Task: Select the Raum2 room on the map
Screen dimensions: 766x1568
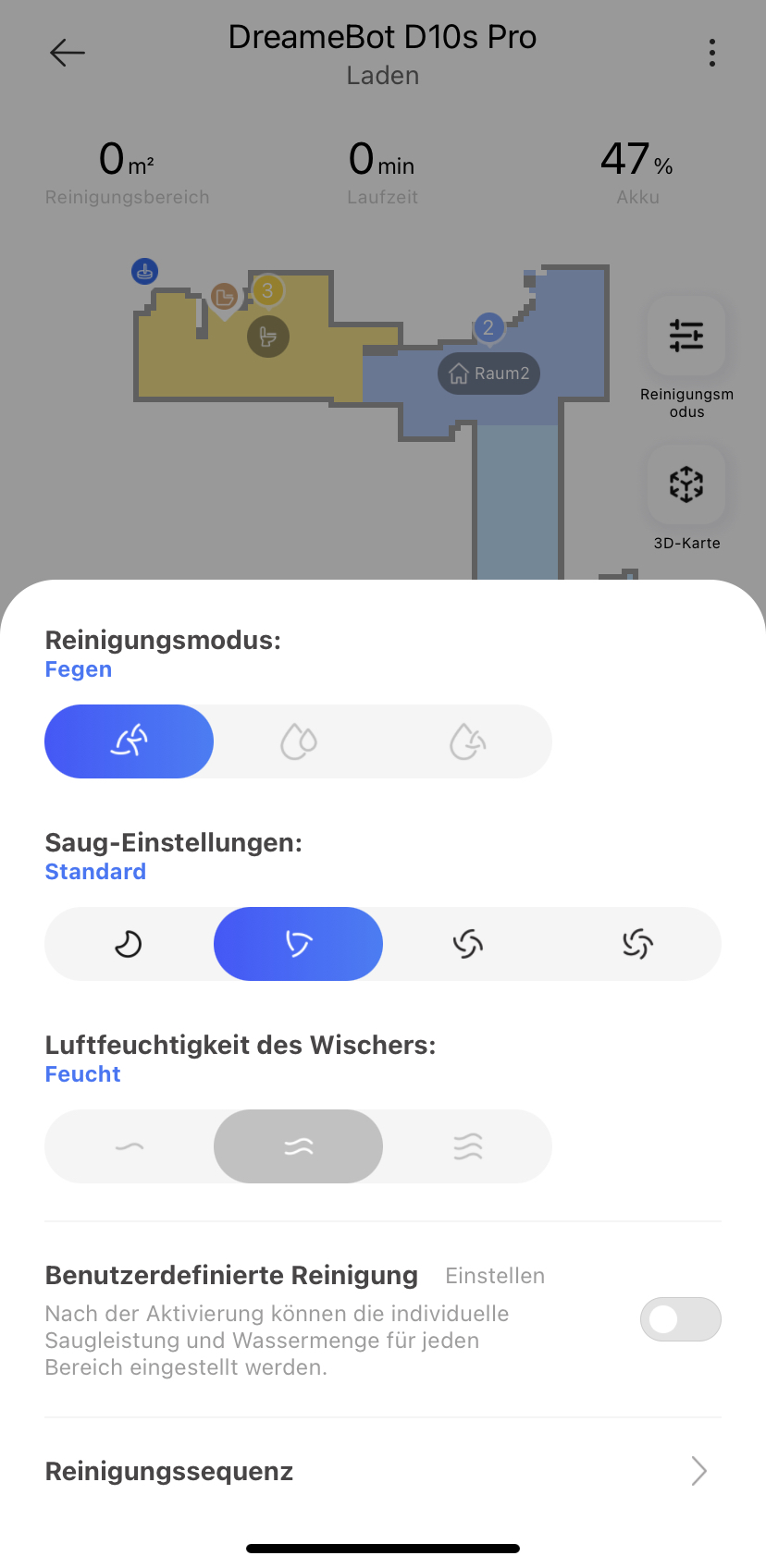Action: tap(488, 374)
